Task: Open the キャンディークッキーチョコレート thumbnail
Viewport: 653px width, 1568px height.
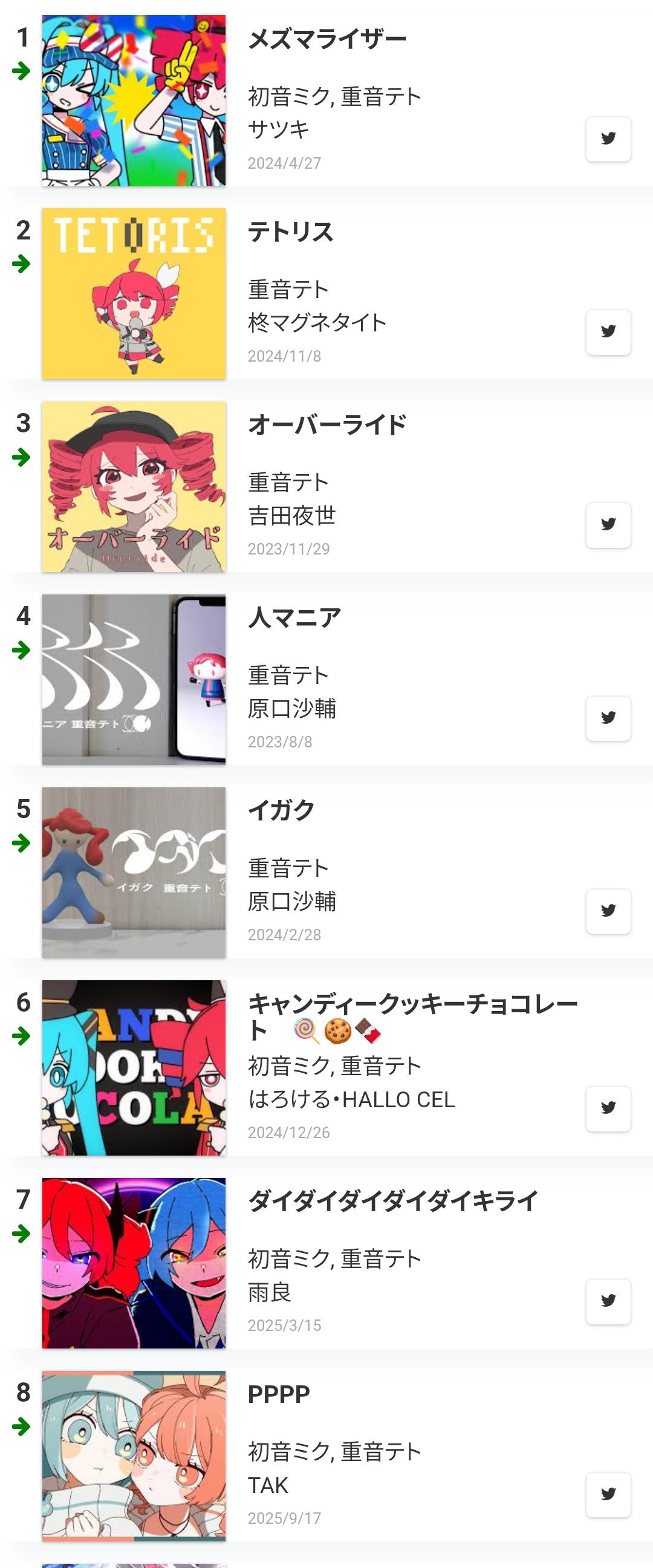Action: (134, 1068)
